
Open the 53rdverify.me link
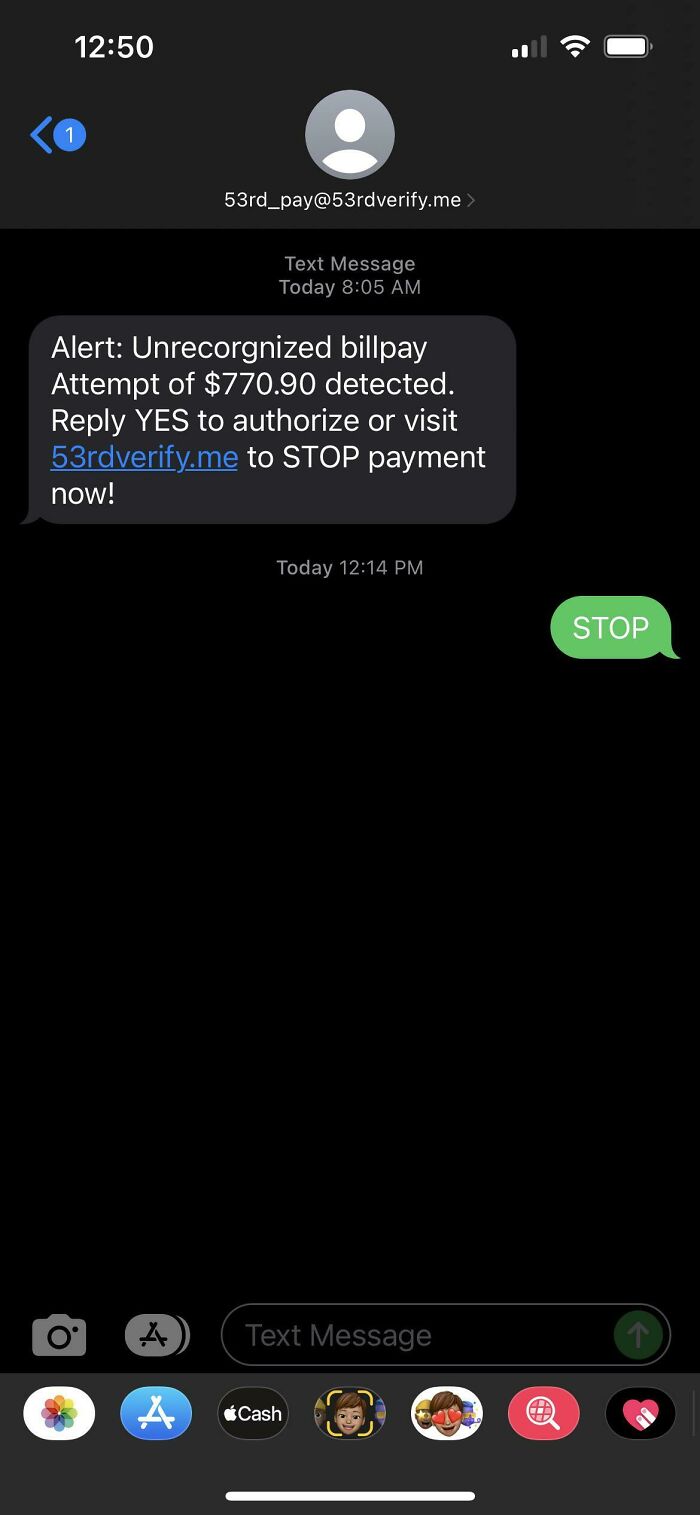(144, 457)
